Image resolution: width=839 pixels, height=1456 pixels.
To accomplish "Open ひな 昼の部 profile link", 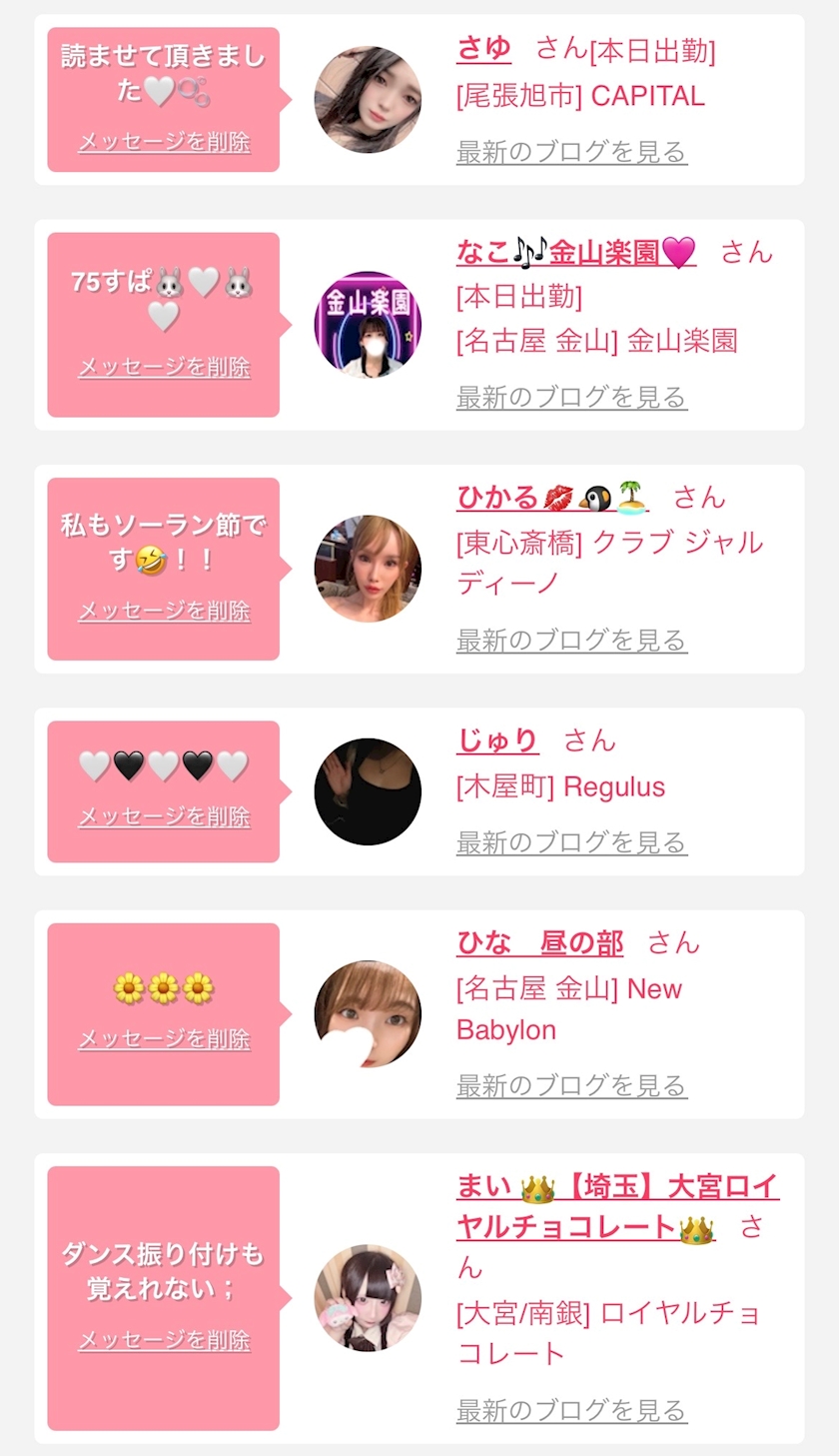I will [539, 943].
